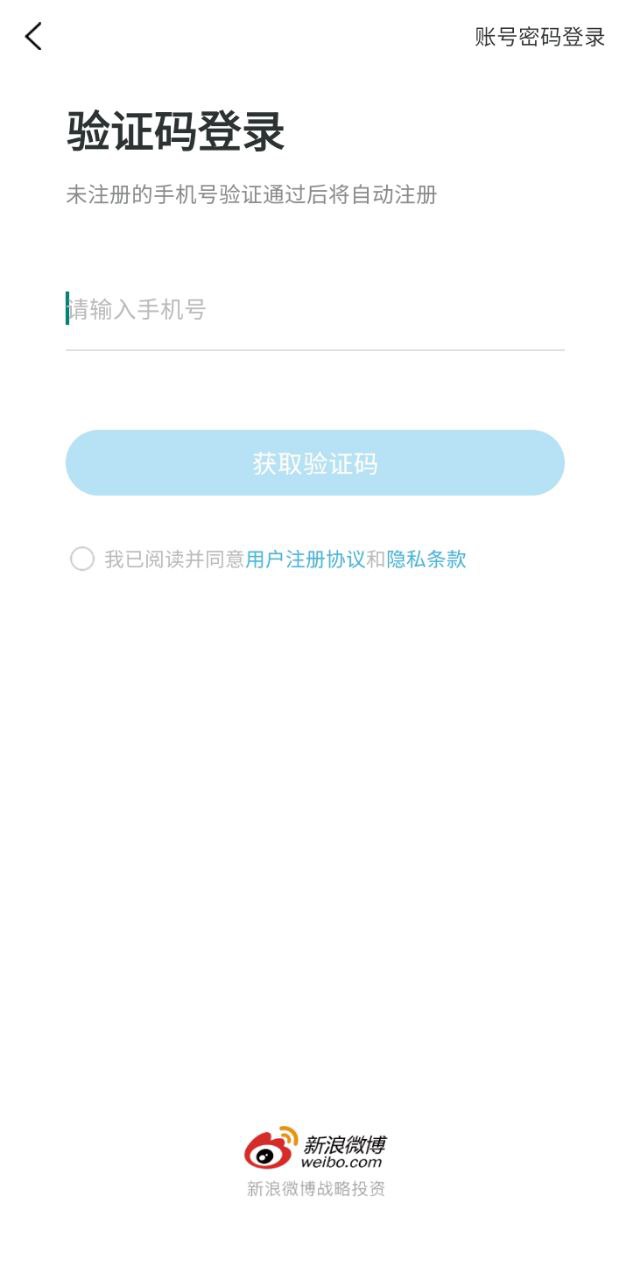
Task: Focus the 请输入手机号 phone number field
Action: click(315, 310)
